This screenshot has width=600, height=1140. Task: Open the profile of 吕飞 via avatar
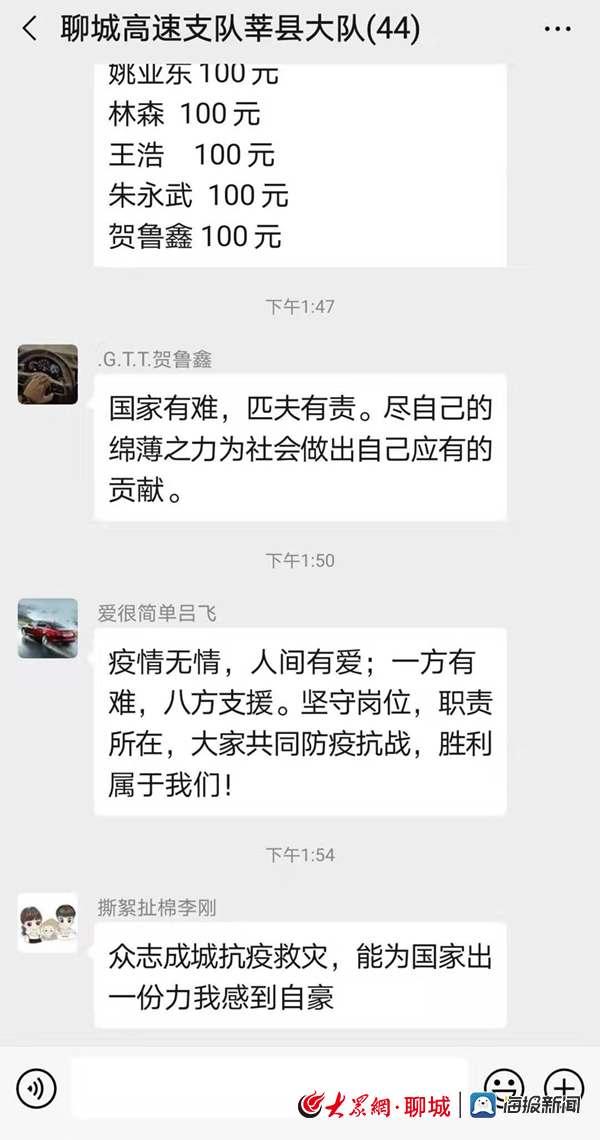click(47, 628)
